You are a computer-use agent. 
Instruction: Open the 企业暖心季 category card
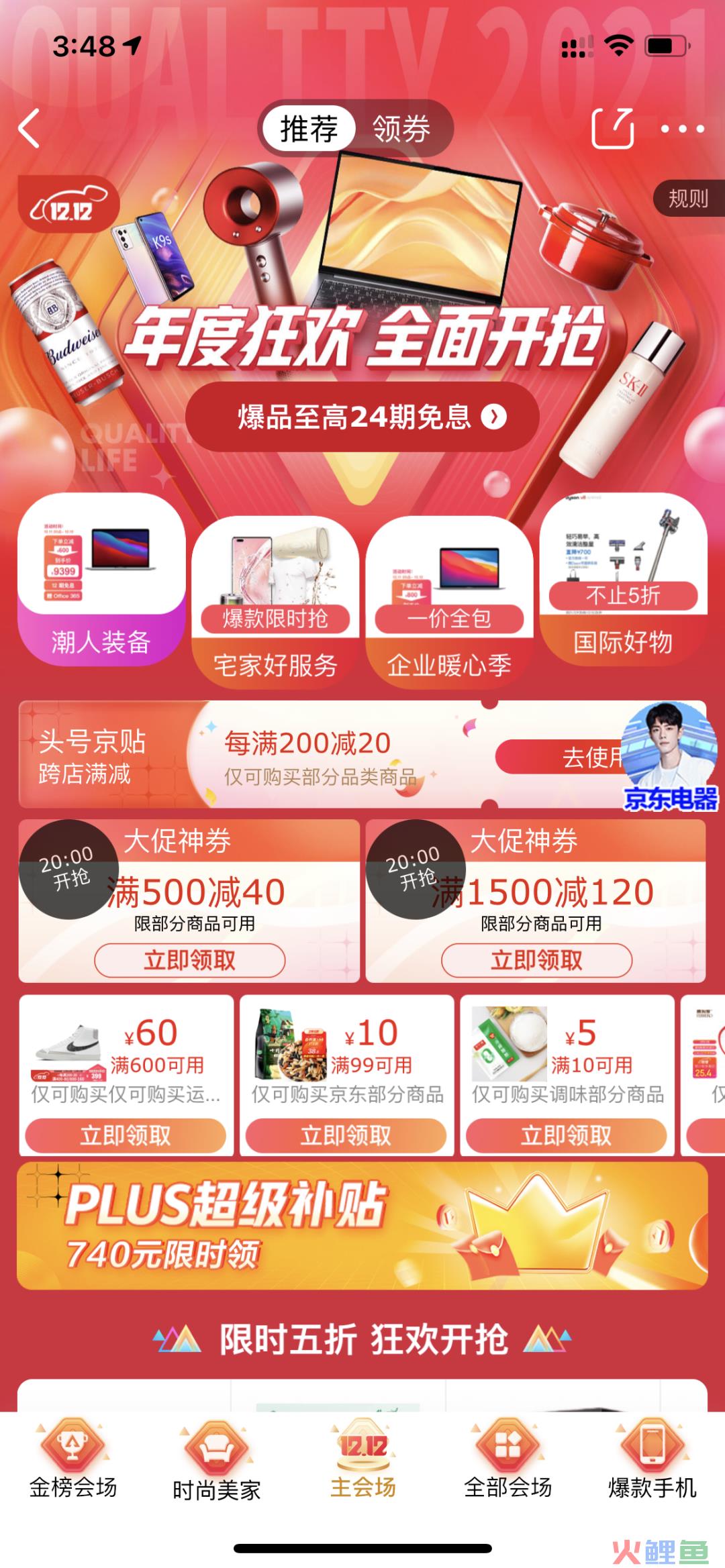click(449, 602)
